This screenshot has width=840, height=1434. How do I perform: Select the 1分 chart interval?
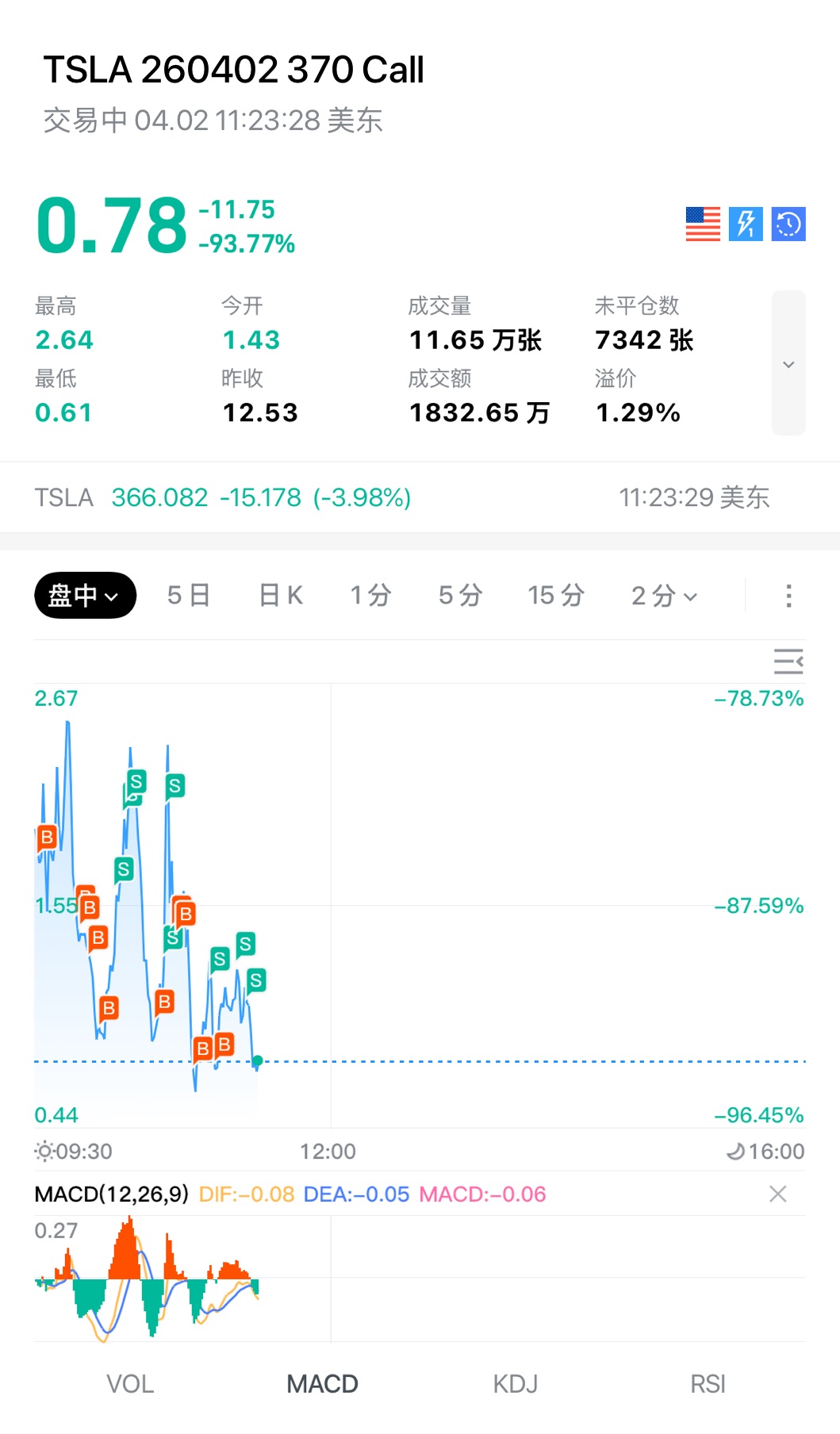pyautogui.click(x=371, y=595)
